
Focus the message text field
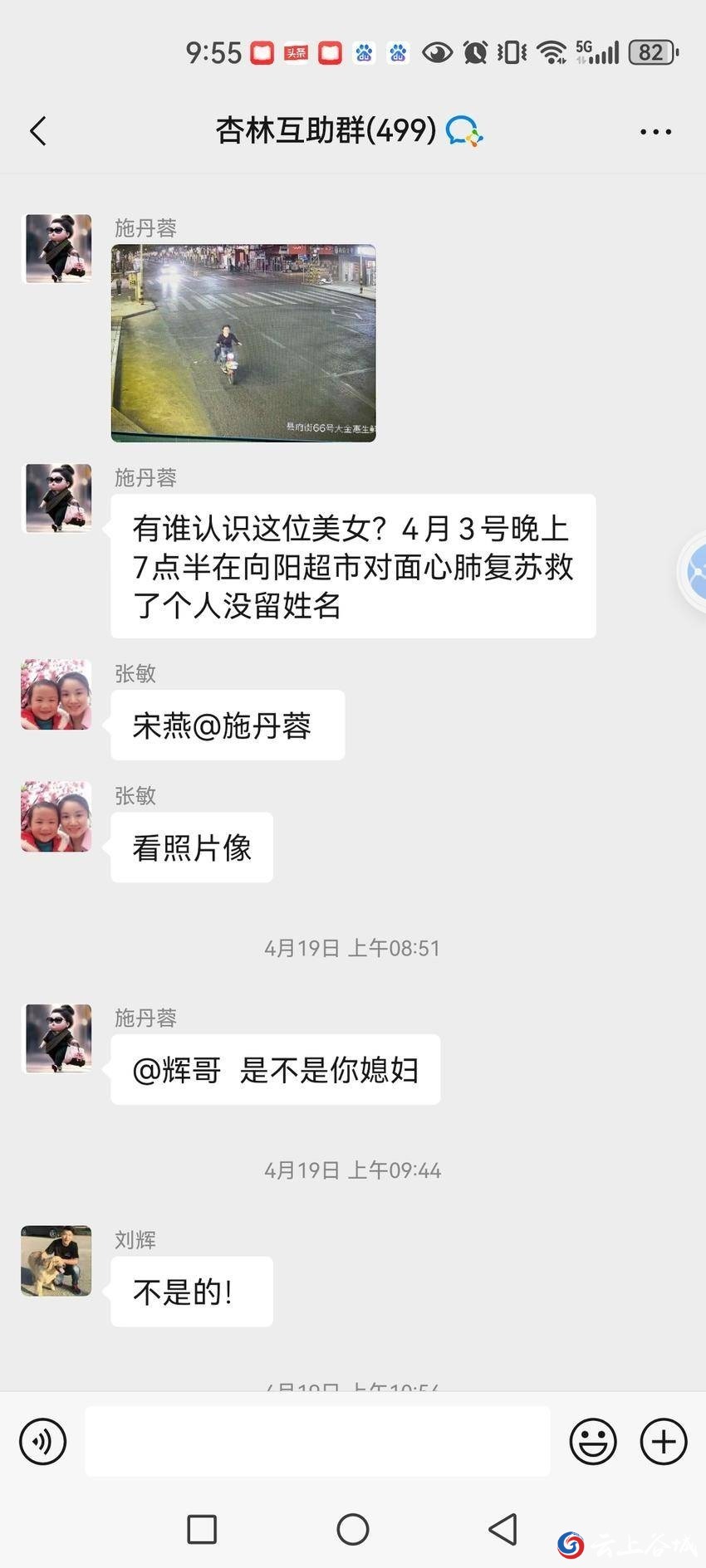(317, 1440)
